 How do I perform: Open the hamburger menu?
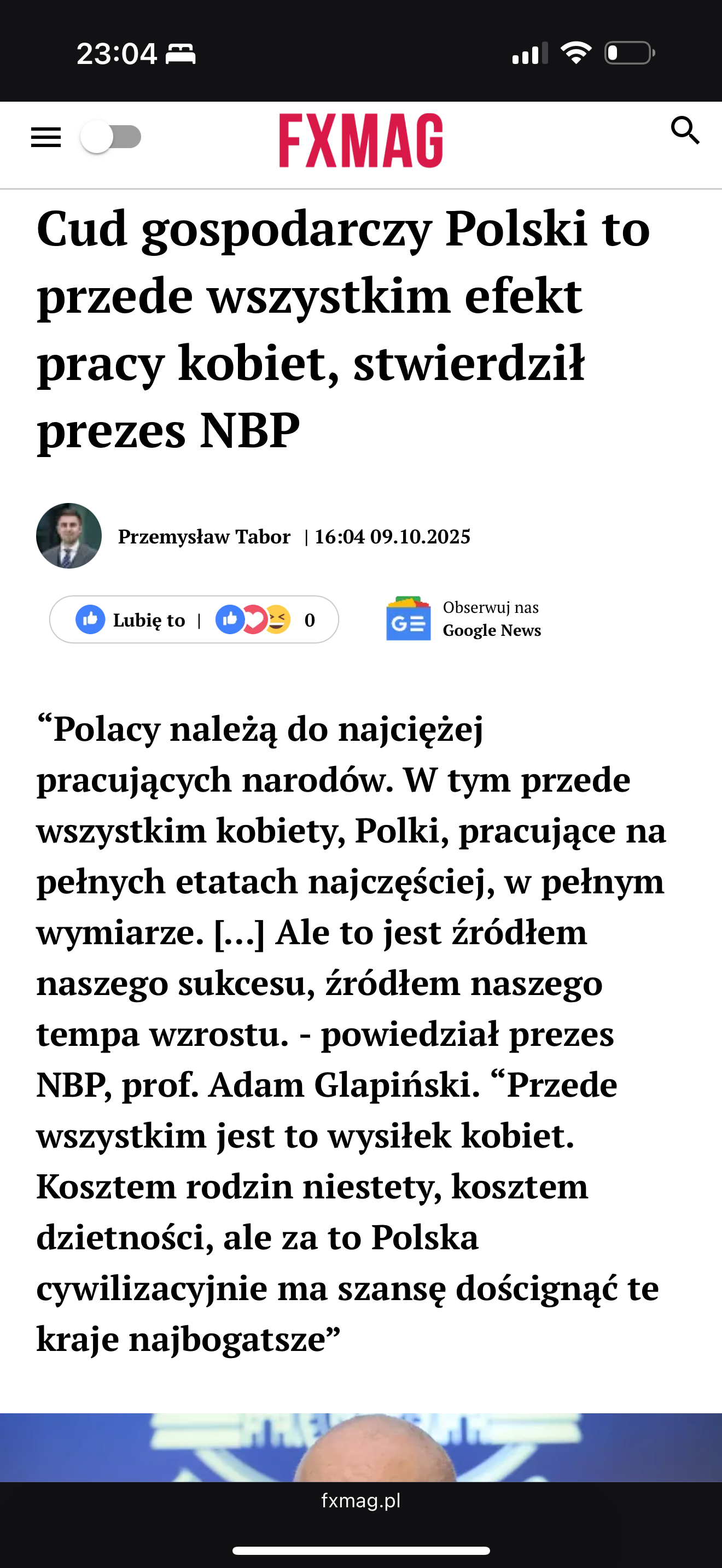pos(45,138)
